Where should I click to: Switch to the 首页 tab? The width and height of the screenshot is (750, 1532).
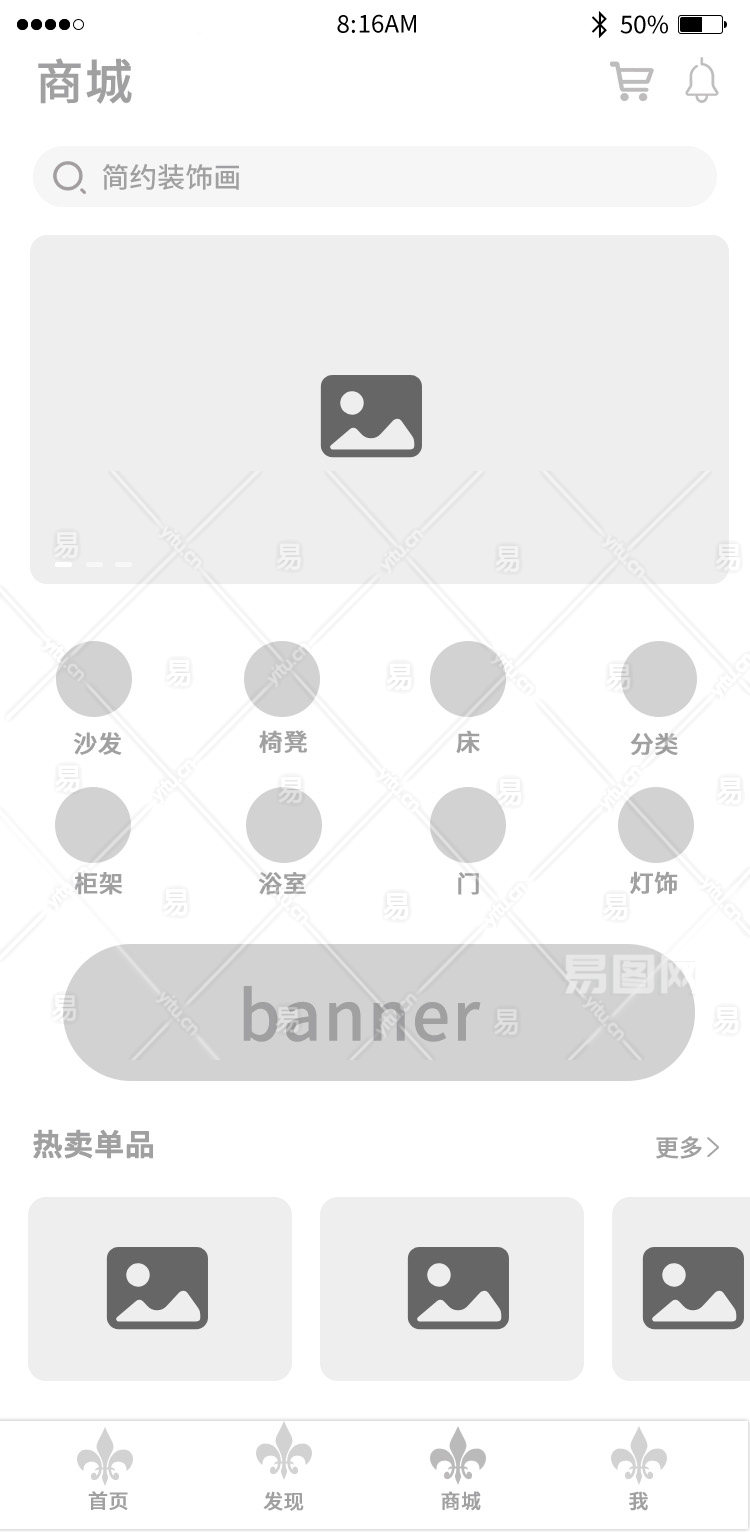tap(106, 1470)
